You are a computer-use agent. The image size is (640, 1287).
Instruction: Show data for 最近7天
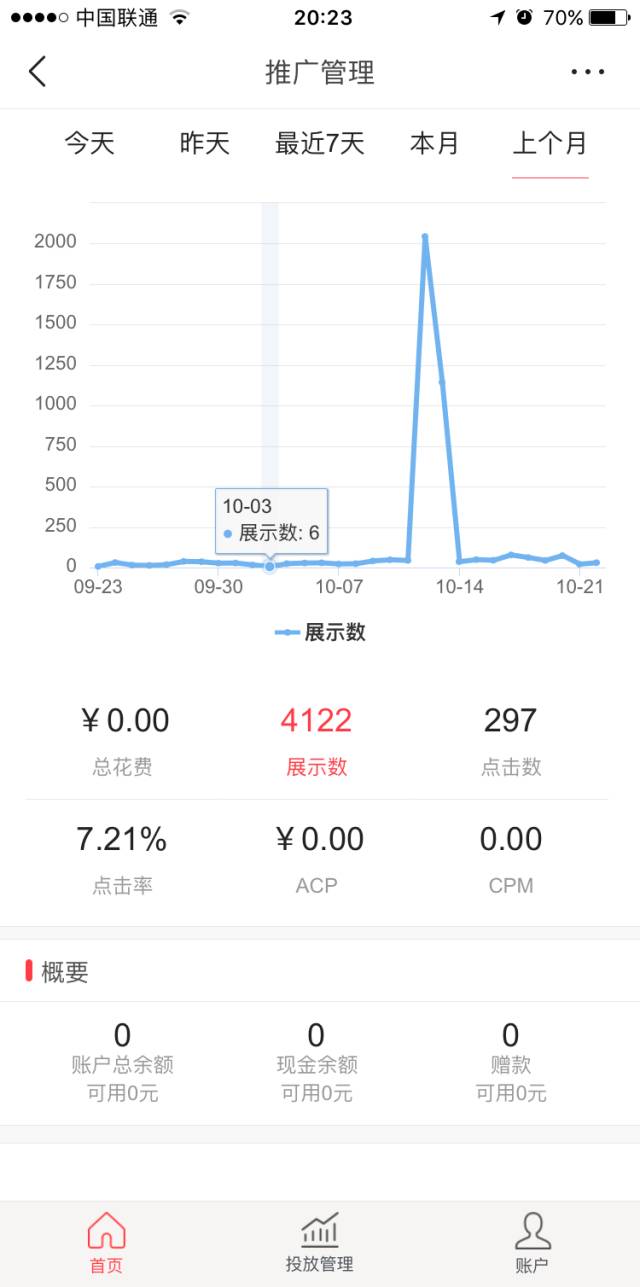tap(320, 143)
